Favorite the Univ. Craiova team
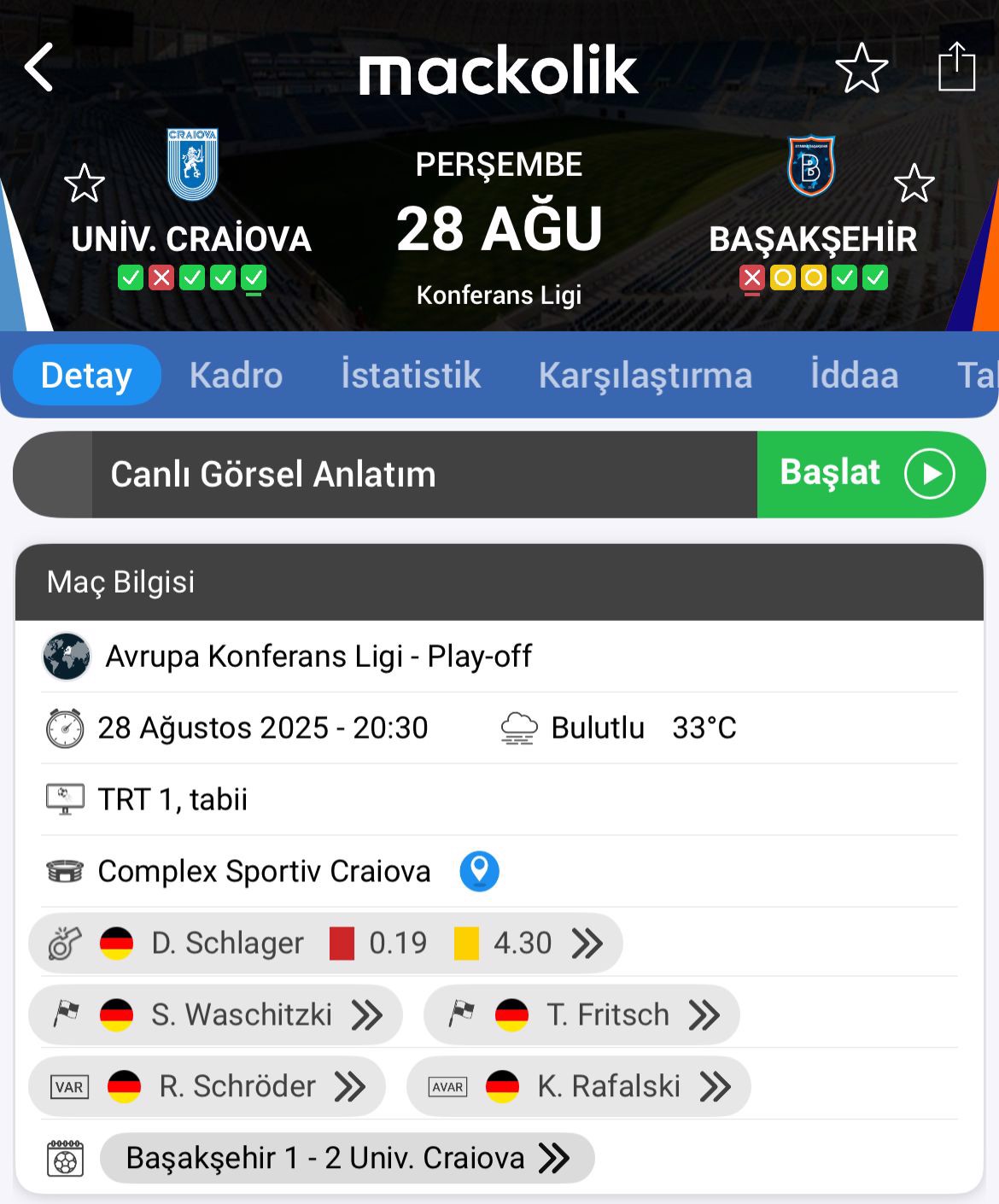This screenshot has height=1204, width=999. click(x=85, y=183)
